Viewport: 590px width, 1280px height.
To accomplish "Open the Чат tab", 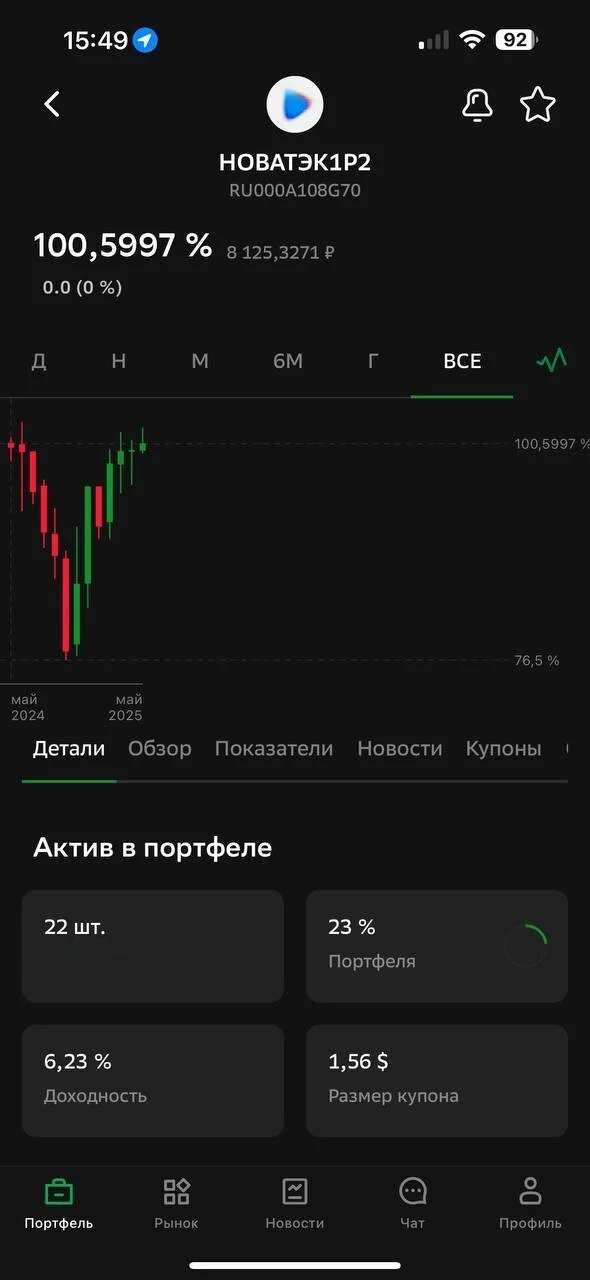I will tap(413, 1203).
